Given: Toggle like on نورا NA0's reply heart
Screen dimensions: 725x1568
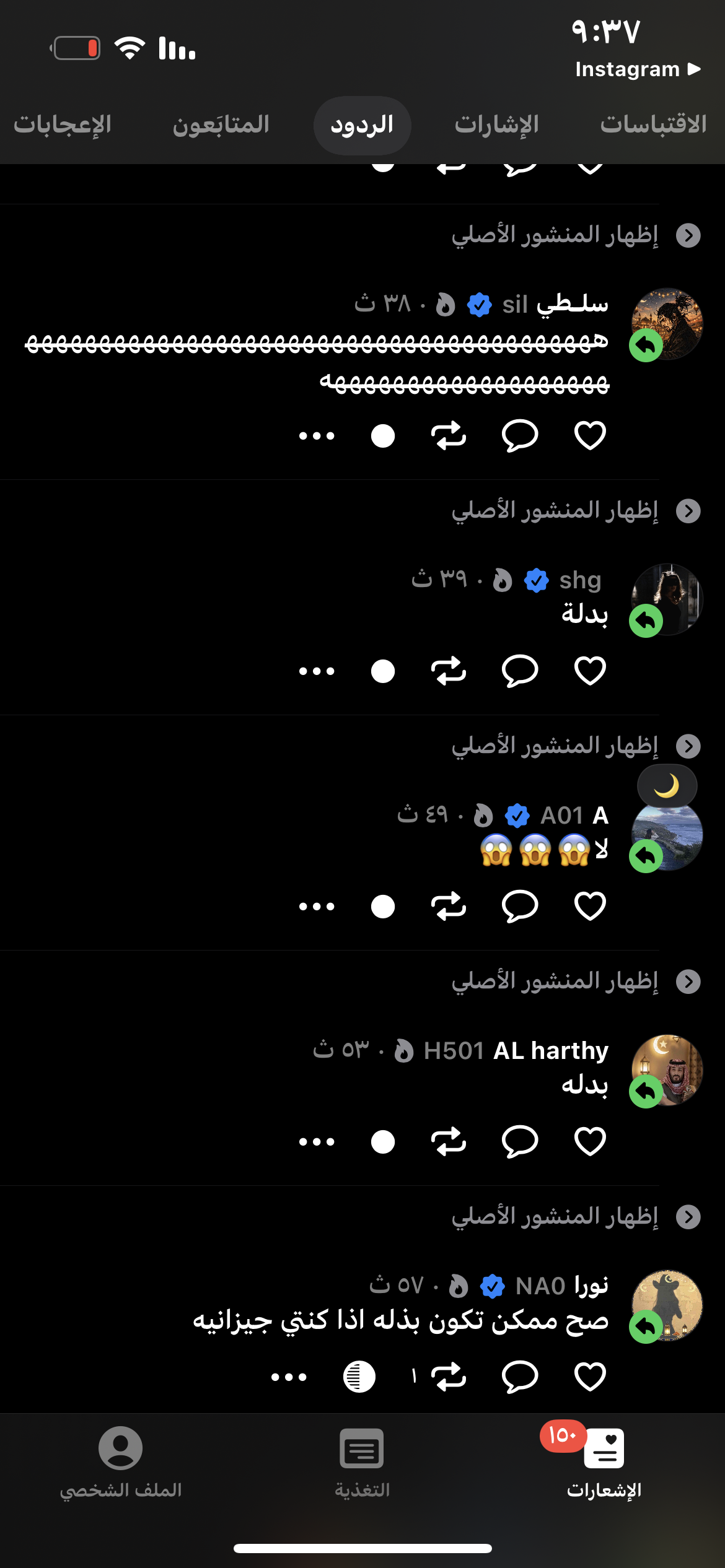Looking at the screenshot, I should tap(589, 1377).
